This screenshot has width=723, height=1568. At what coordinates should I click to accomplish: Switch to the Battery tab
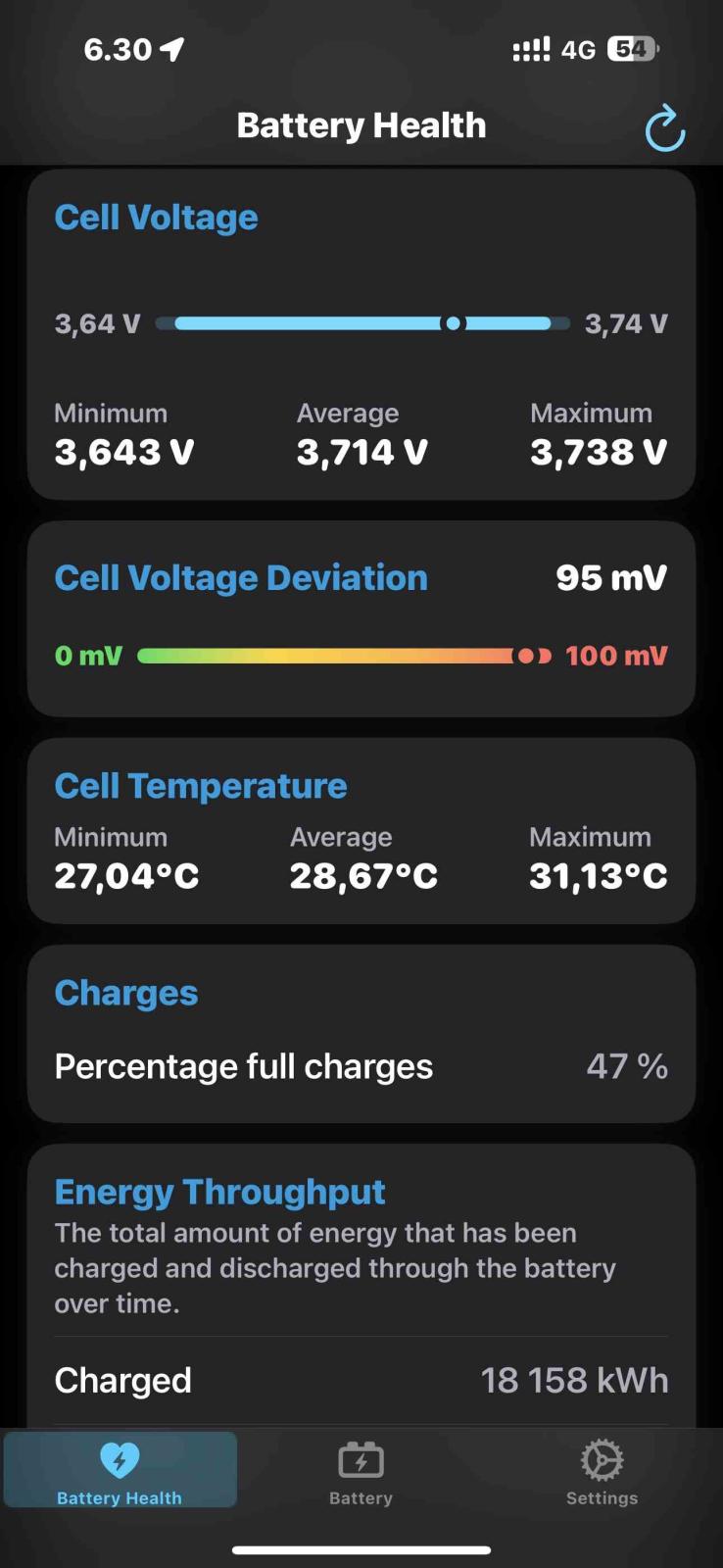(x=361, y=1471)
